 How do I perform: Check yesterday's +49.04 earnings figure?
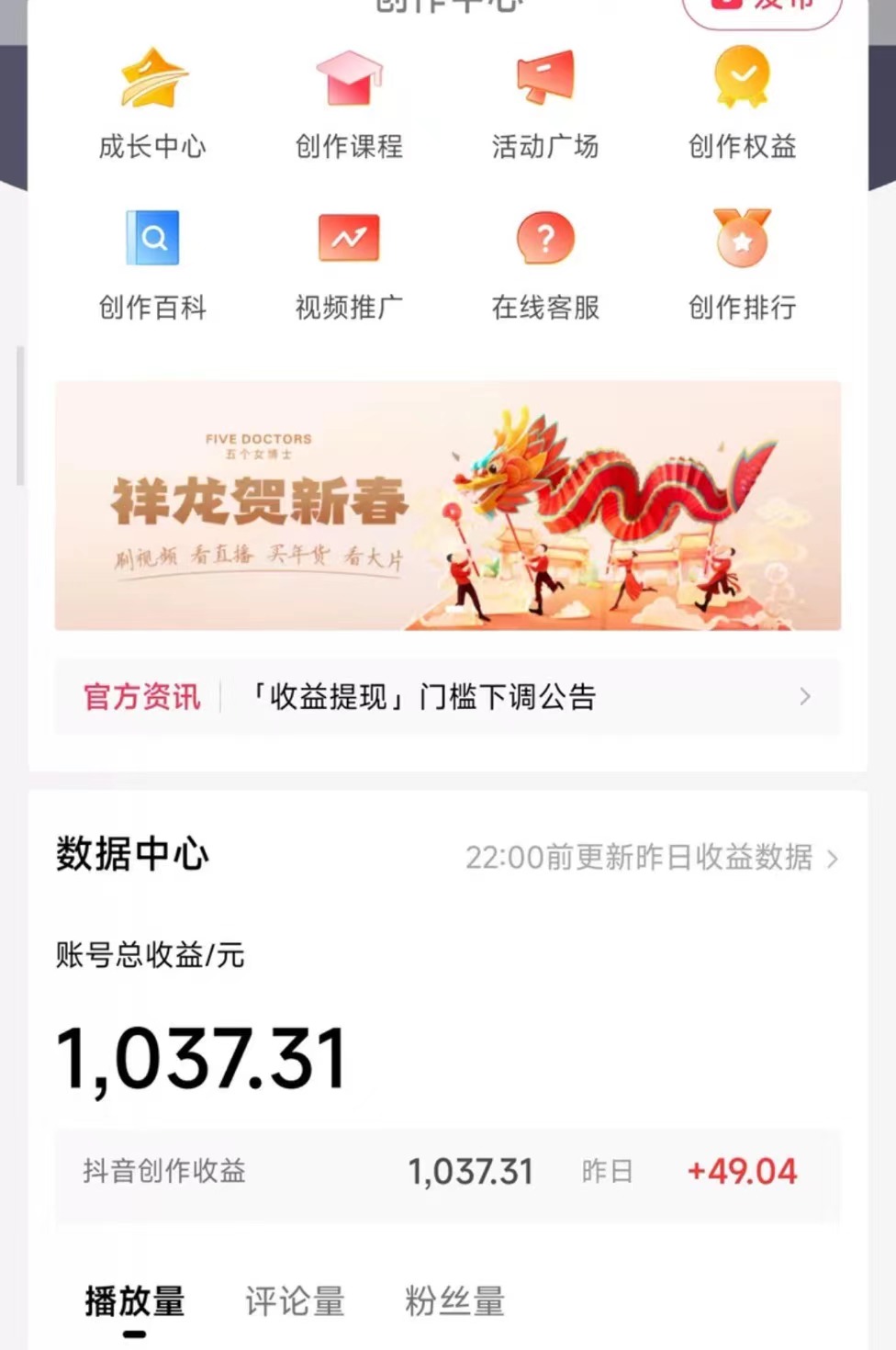742,1171
